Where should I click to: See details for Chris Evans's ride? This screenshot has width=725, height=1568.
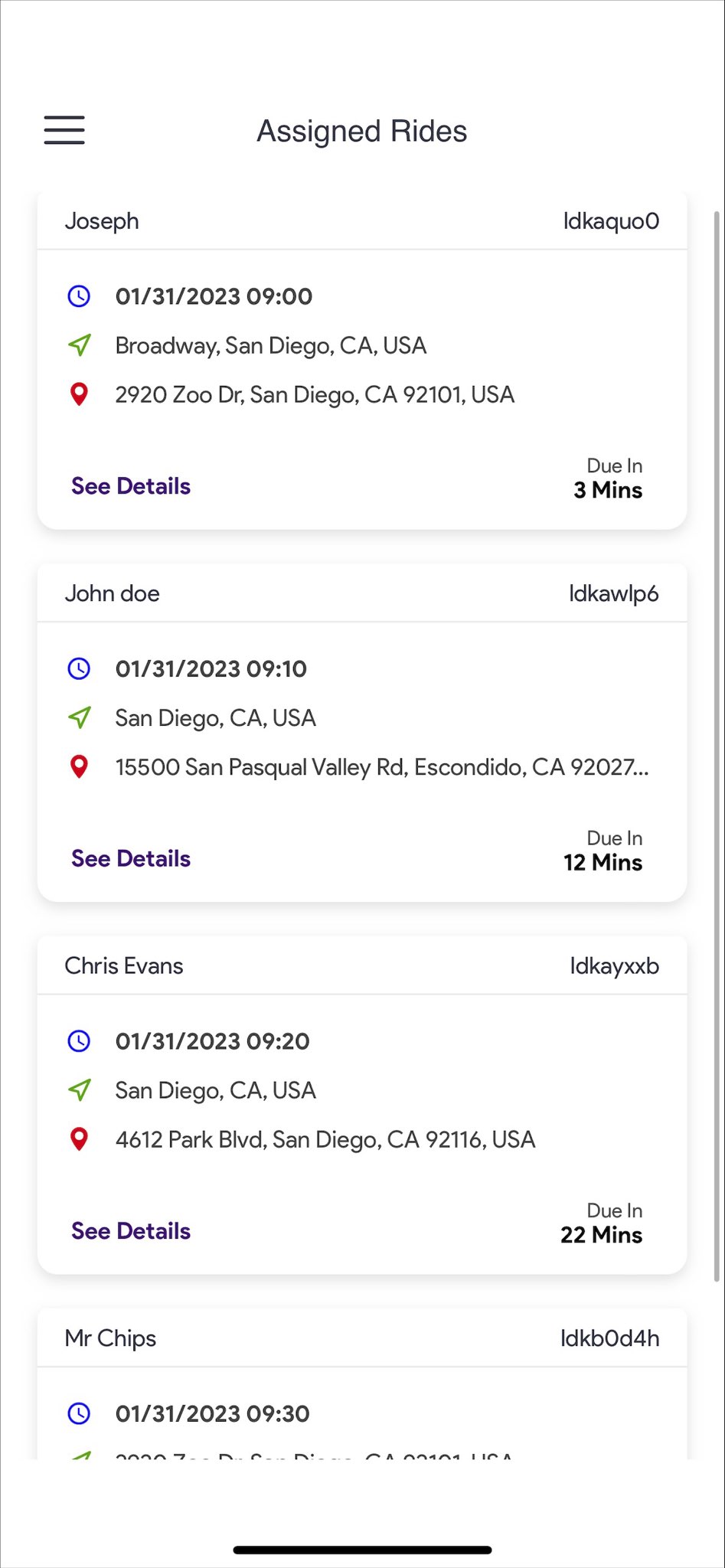131,1230
